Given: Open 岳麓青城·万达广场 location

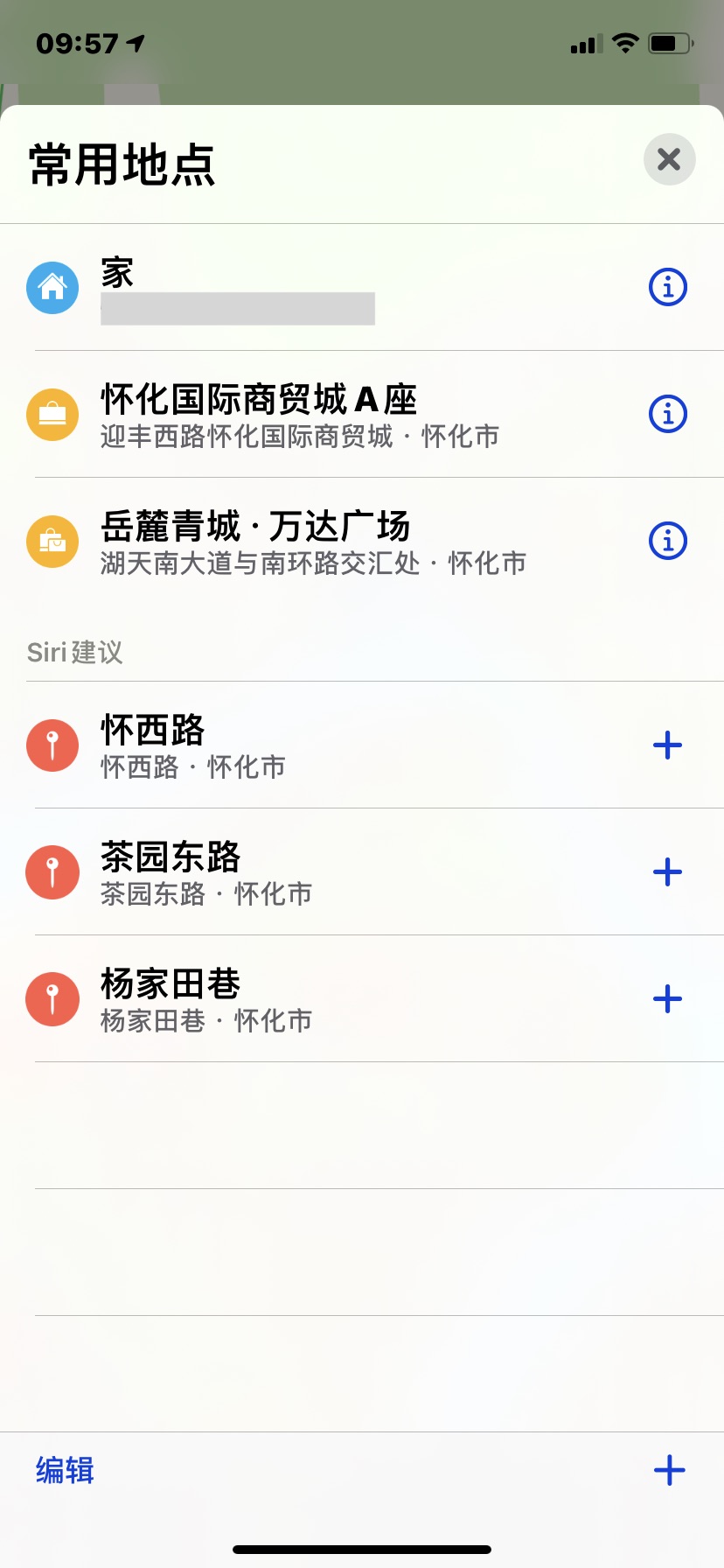Looking at the screenshot, I should click(306, 541).
